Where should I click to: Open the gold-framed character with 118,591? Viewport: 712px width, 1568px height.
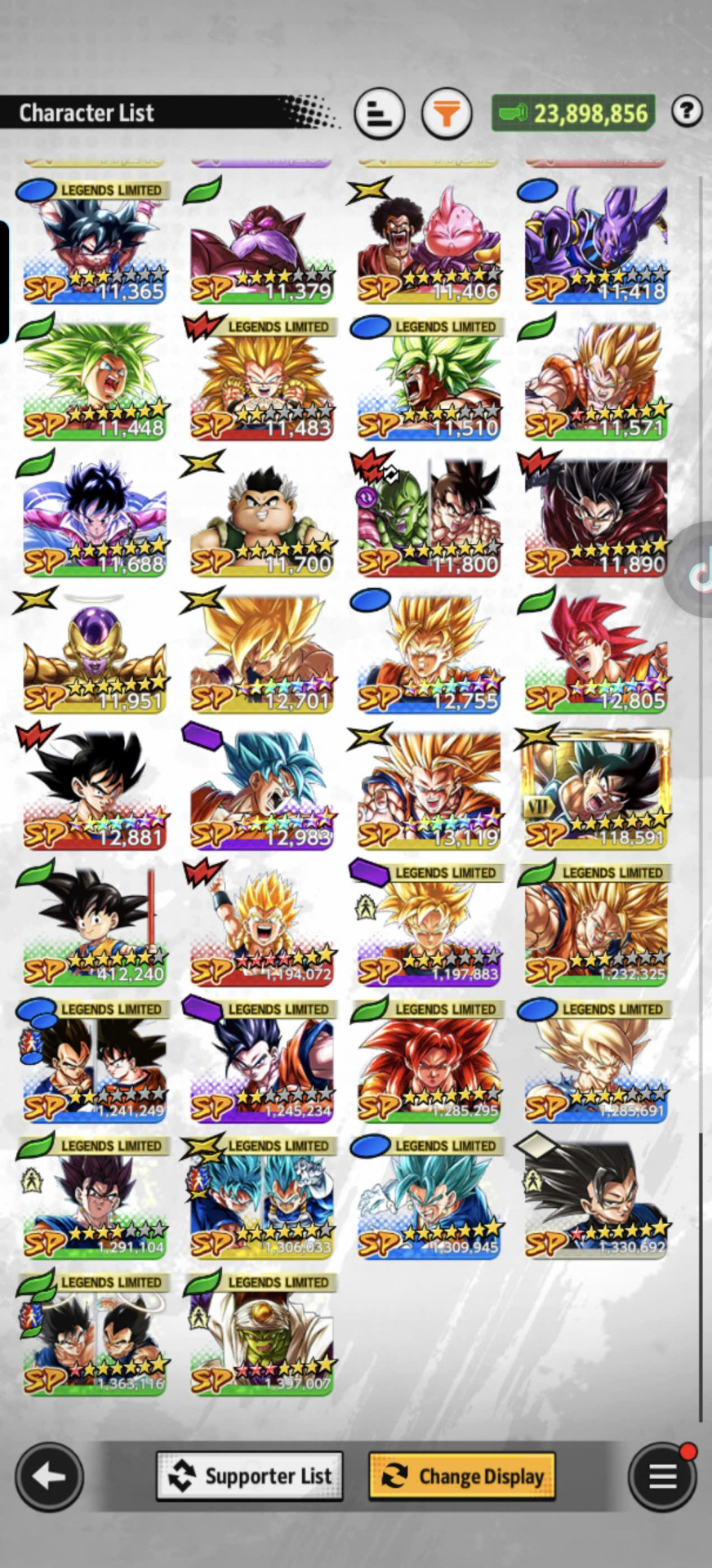tap(596, 788)
